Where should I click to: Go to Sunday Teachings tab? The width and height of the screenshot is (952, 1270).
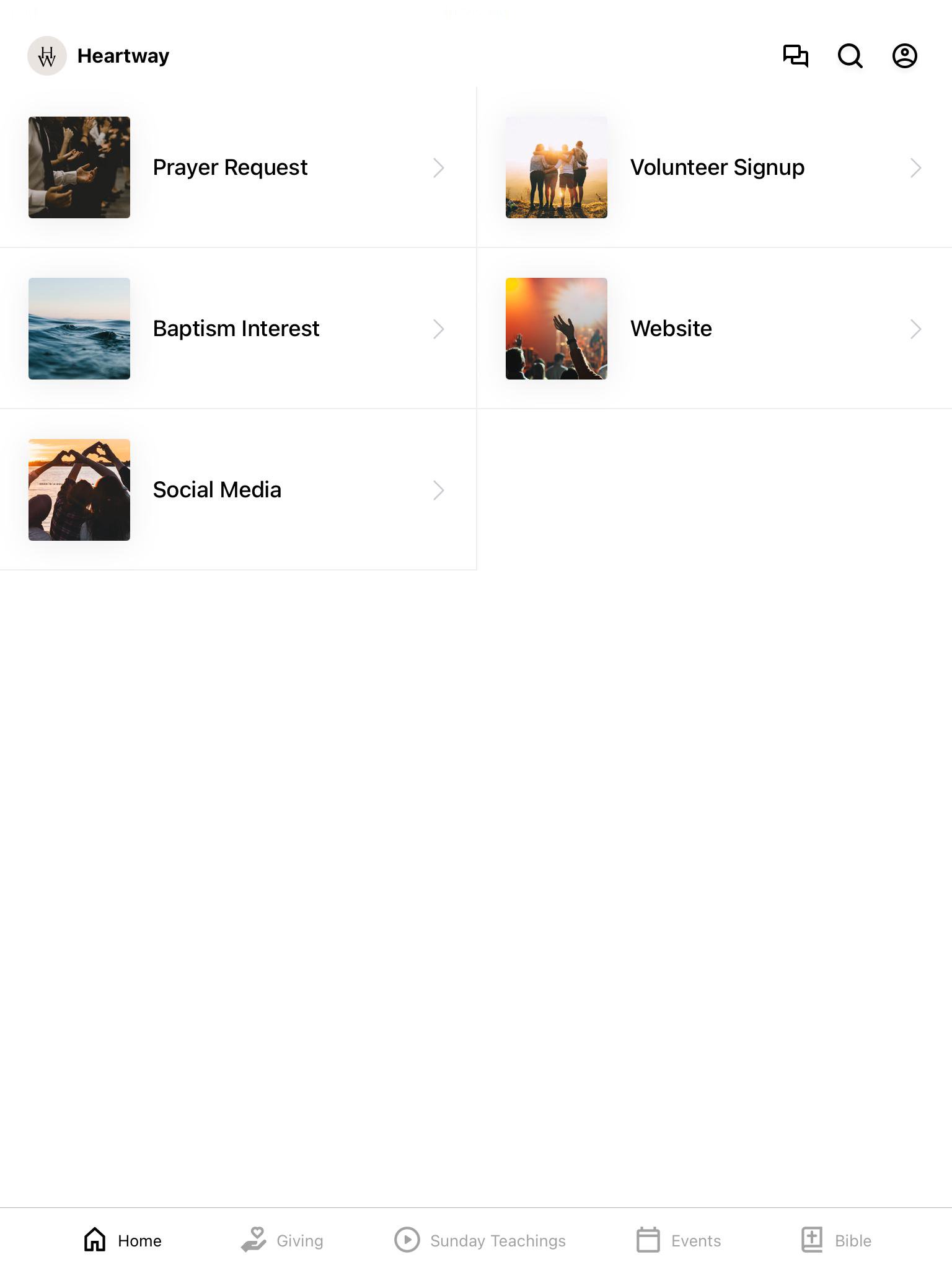pyautogui.click(x=480, y=1240)
